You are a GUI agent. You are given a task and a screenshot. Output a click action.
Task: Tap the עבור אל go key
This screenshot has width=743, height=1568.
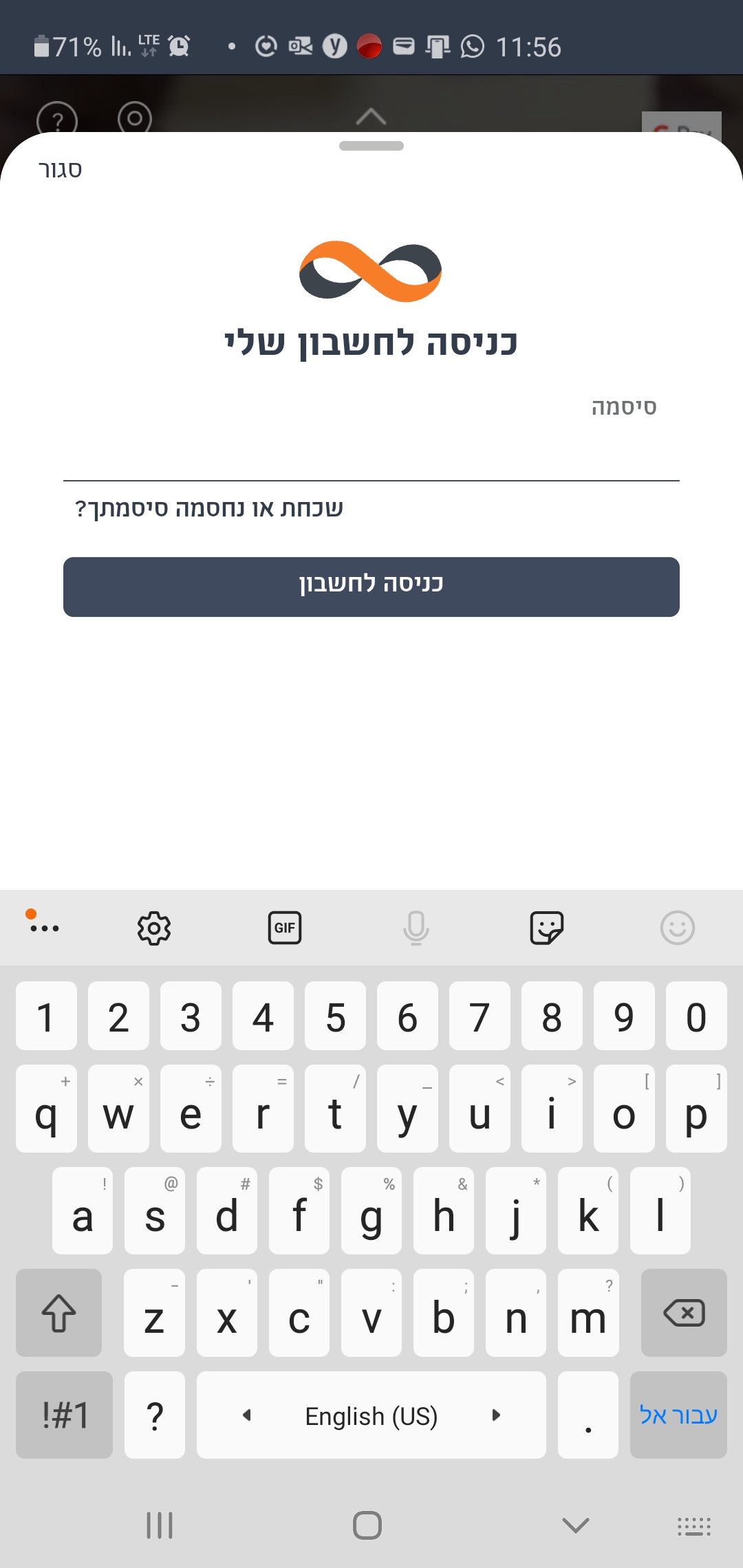tap(678, 1415)
